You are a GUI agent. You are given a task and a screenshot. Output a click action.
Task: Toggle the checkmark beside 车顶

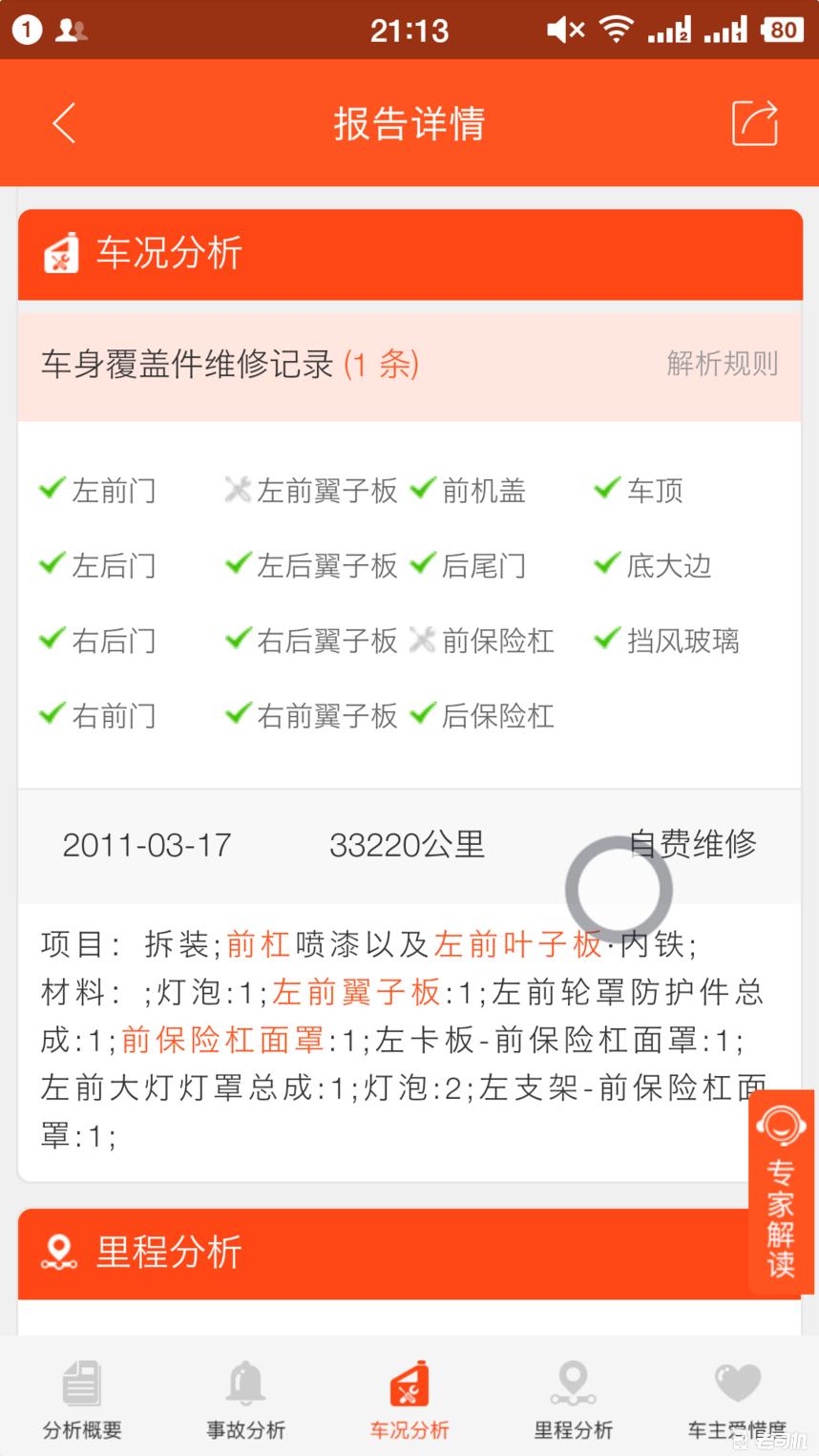[605, 490]
